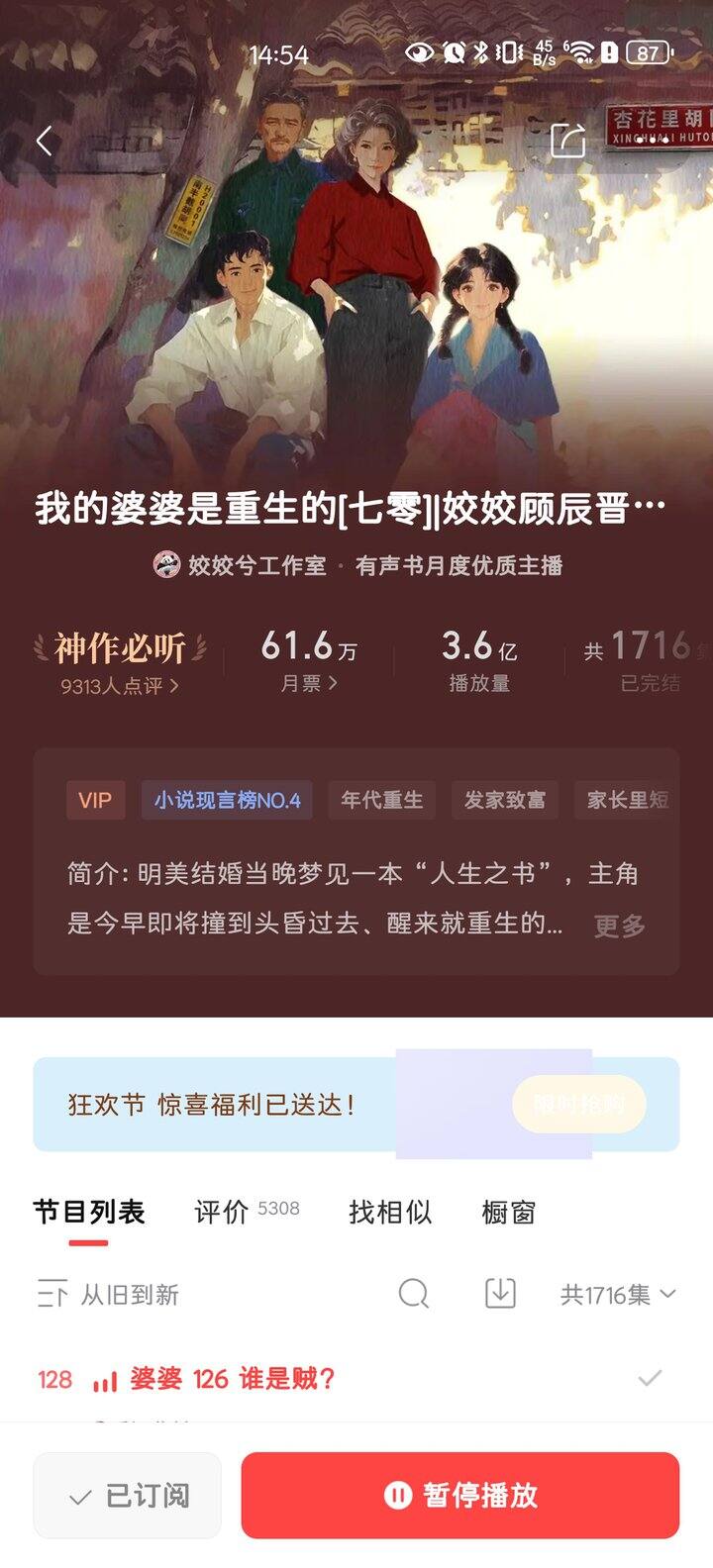Image resolution: width=713 pixels, height=1568 pixels.
Task: Toggle subscription via 已订阅 button
Action: click(127, 1495)
